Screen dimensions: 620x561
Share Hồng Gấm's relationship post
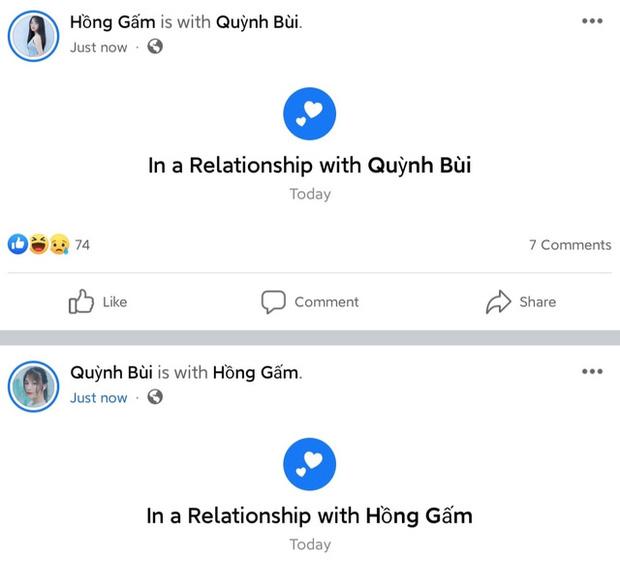click(x=521, y=301)
